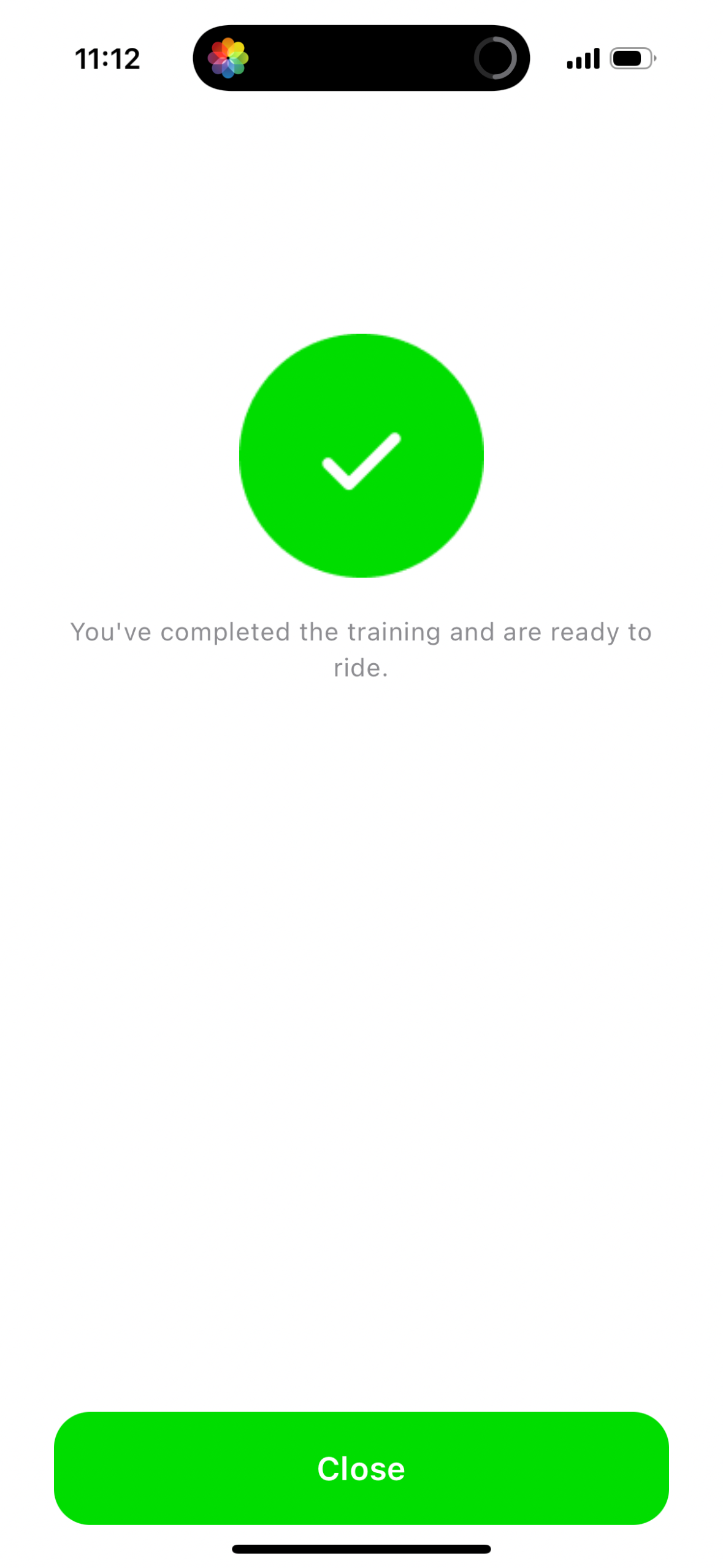
Task: Select the text saying you're ready to ride
Action: [361, 649]
